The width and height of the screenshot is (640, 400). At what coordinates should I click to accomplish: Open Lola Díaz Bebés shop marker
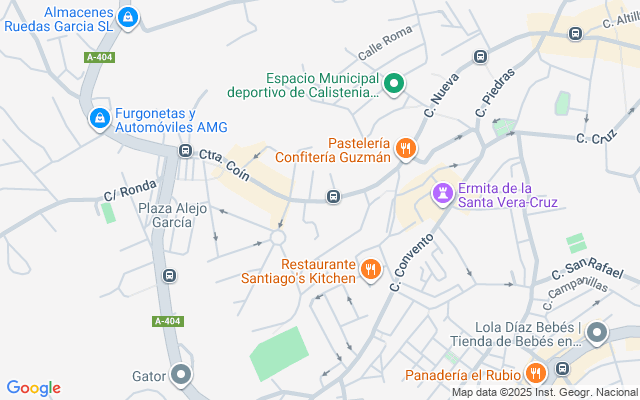(x=597, y=333)
